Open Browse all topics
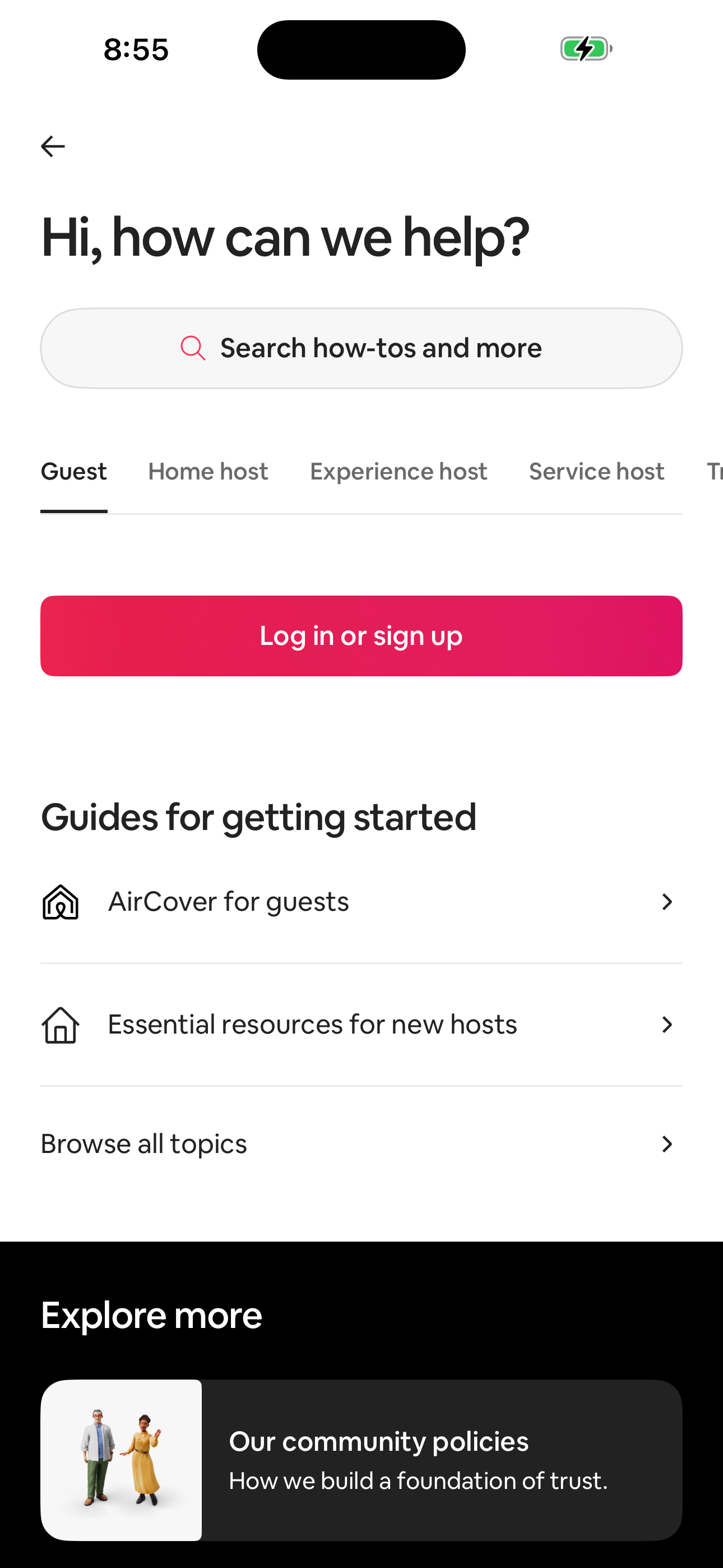The width and height of the screenshot is (723, 1568). click(143, 1143)
